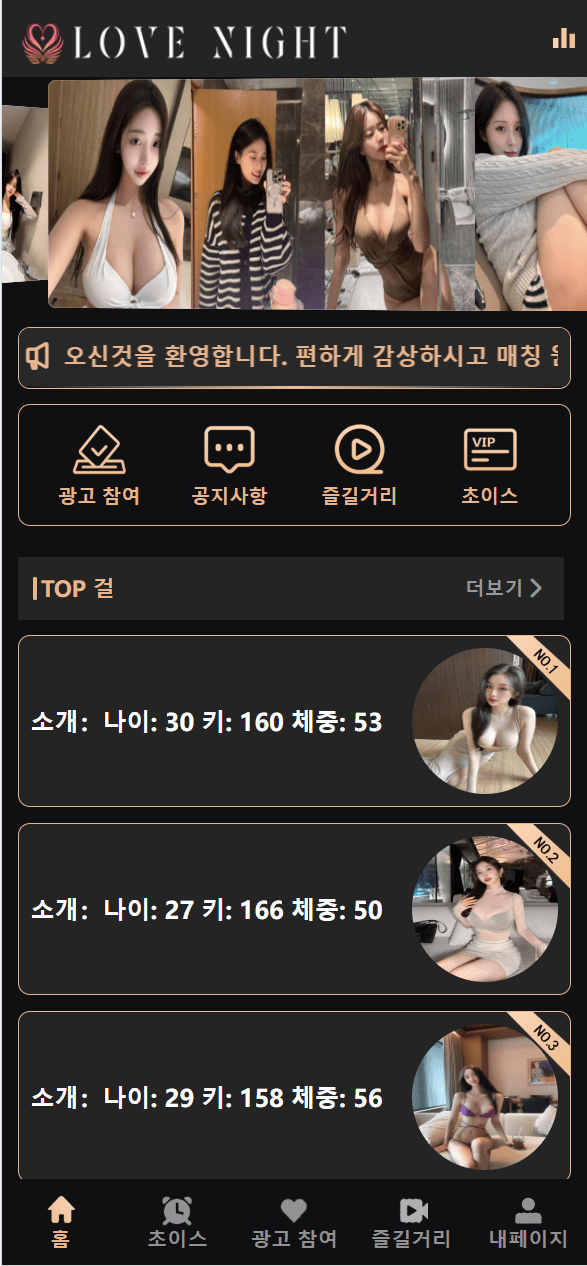Open 공지사항 notices
587x1266 pixels.
(x=229, y=465)
